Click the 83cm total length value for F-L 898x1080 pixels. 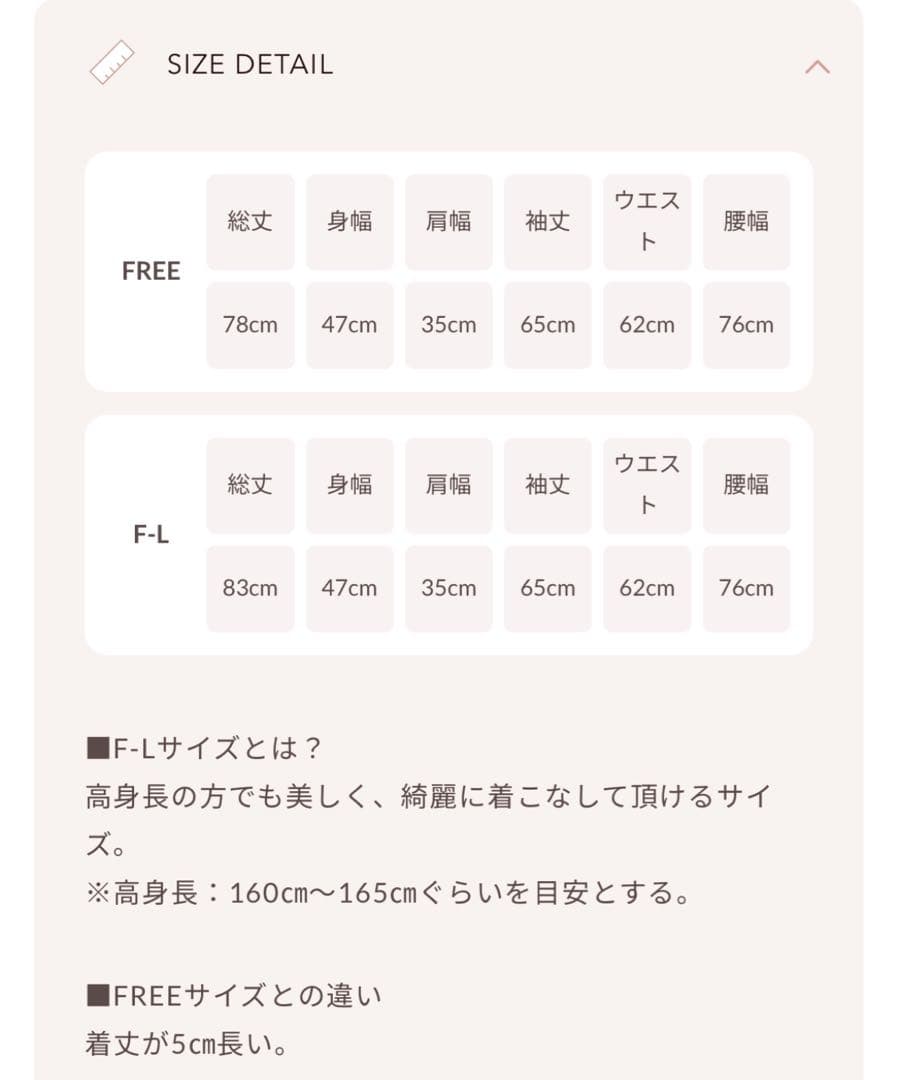pos(249,588)
